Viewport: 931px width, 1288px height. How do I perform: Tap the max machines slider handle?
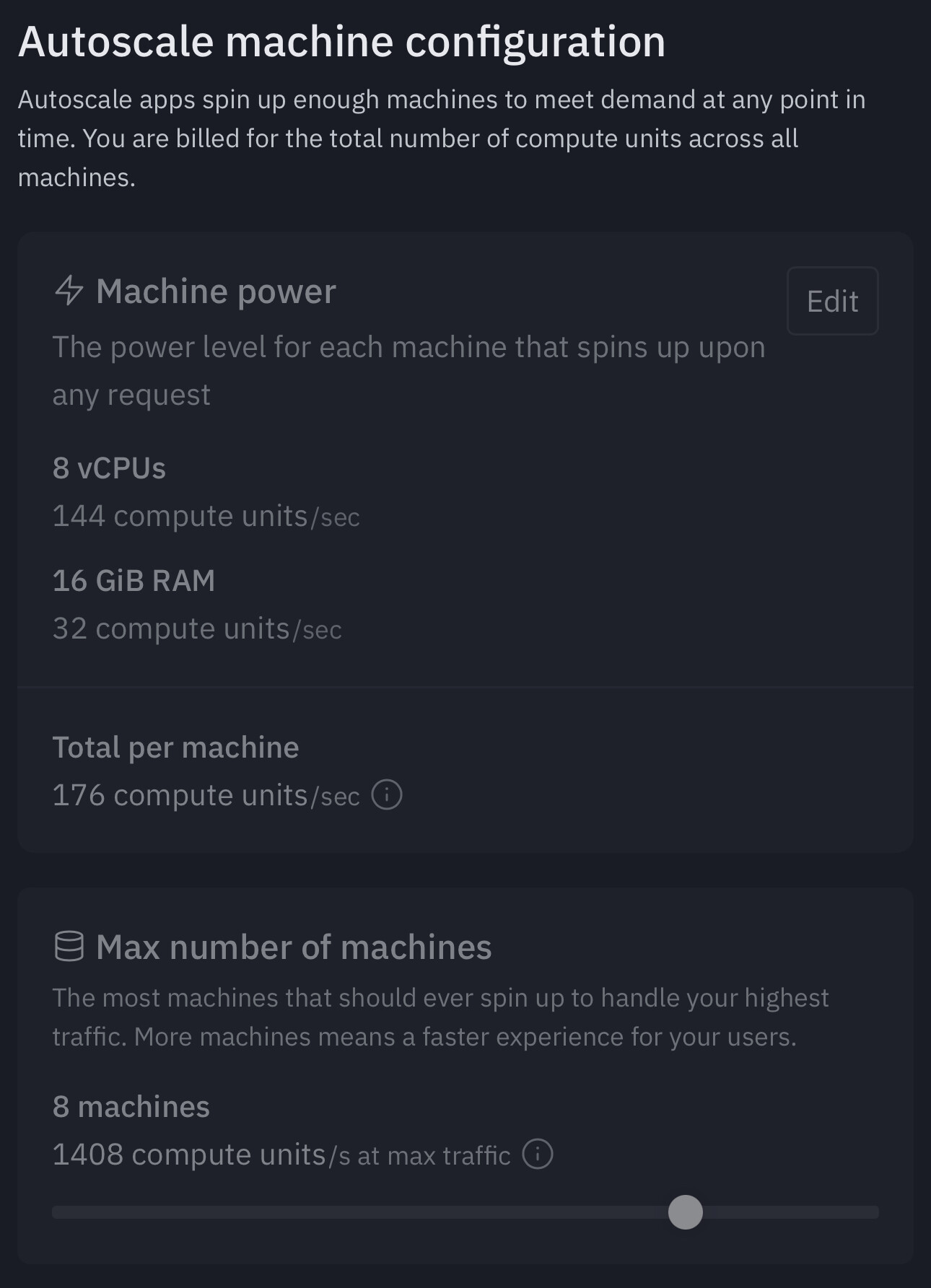tap(685, 1212)
